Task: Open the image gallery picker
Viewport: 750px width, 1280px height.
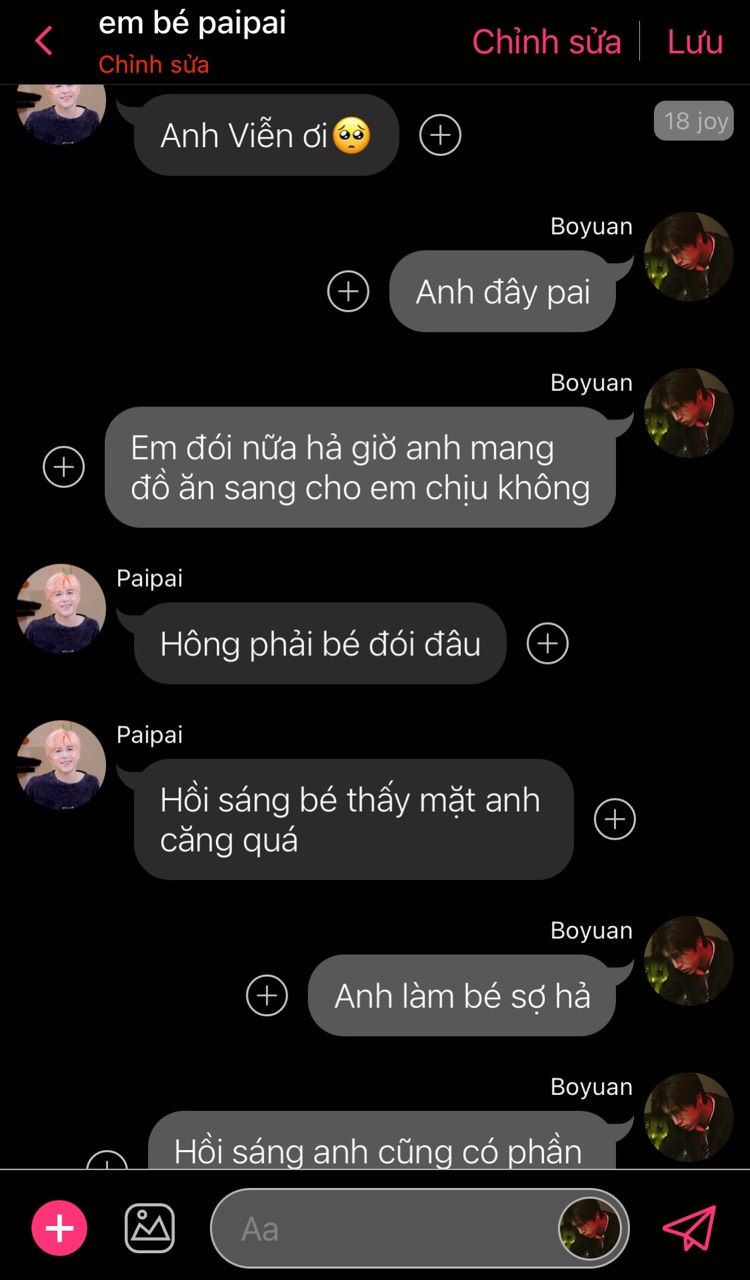Action: (150, 1228)
